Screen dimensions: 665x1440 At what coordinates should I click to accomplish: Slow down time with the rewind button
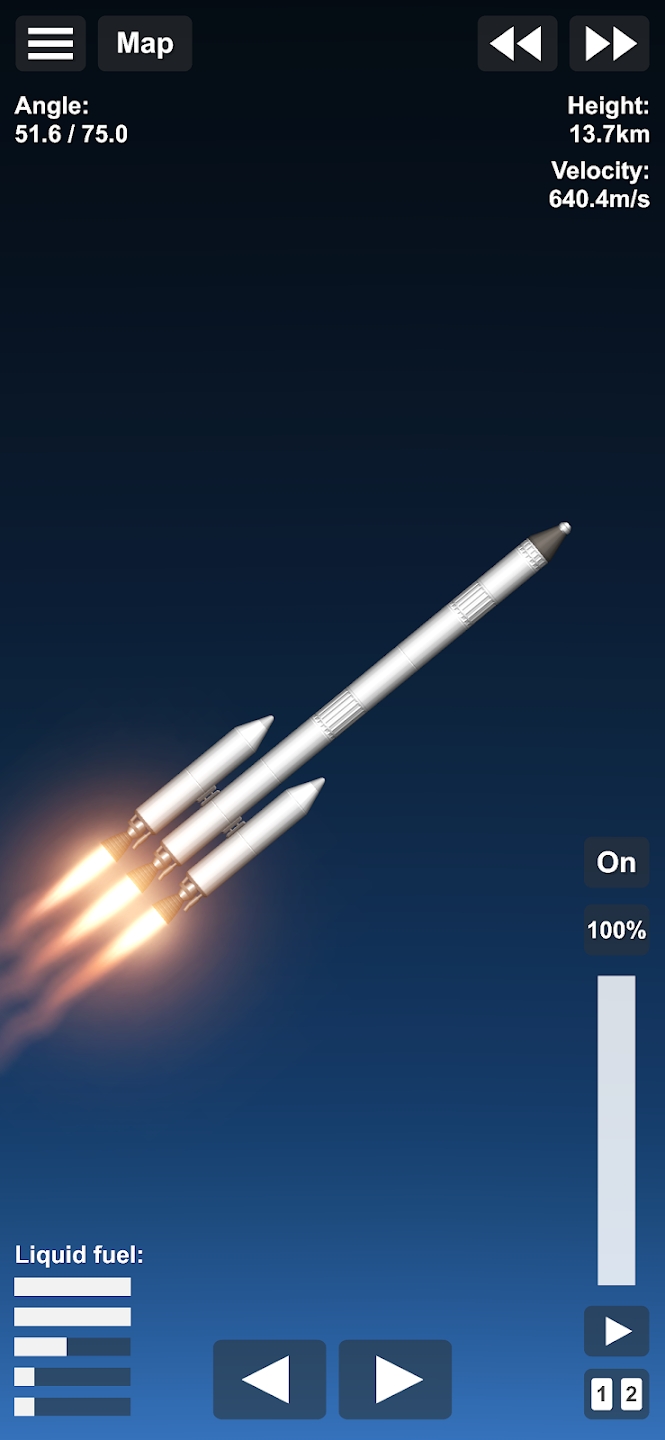(517, 43)
